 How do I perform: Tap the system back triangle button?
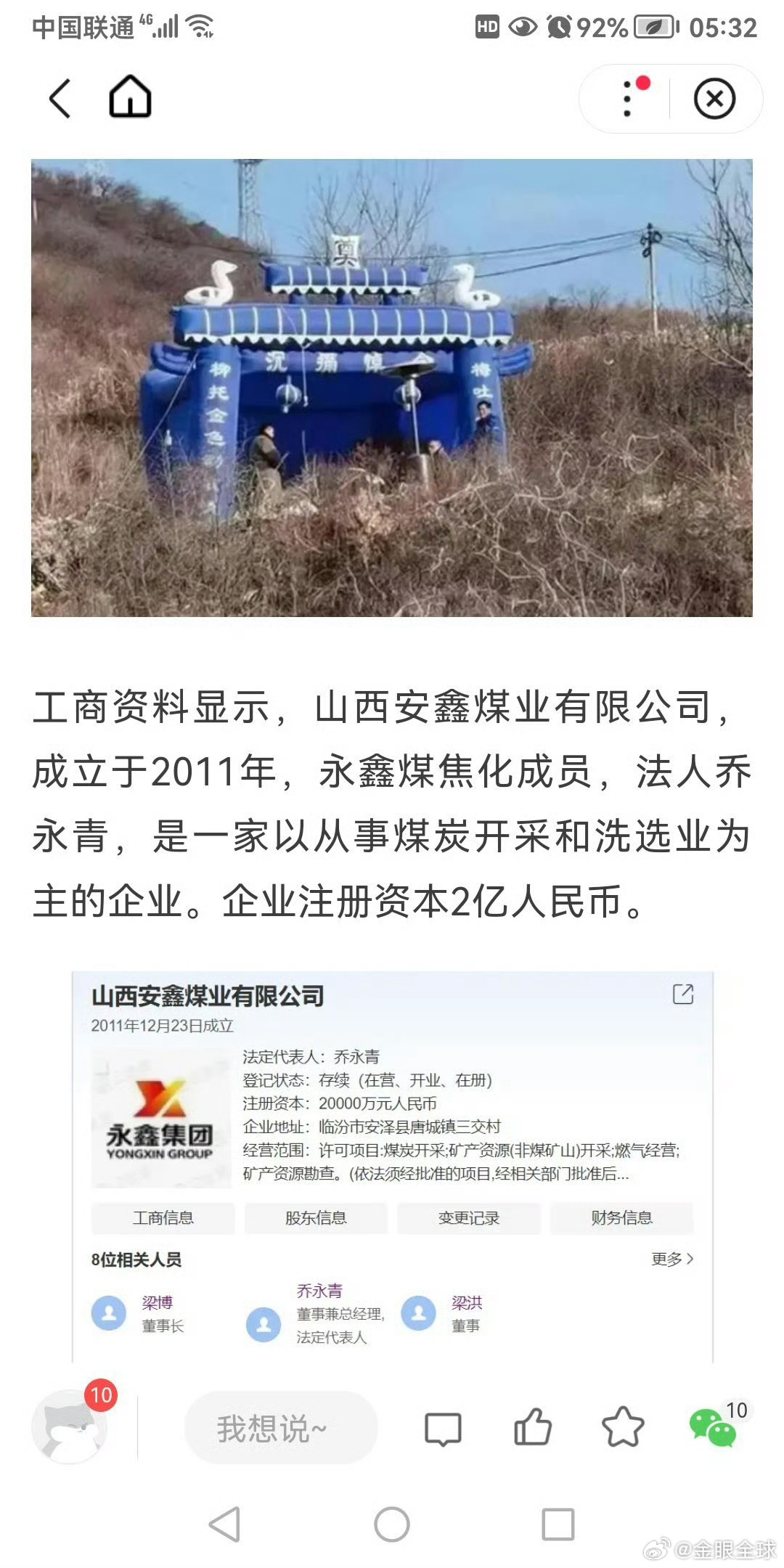[x=224, y=1524]
